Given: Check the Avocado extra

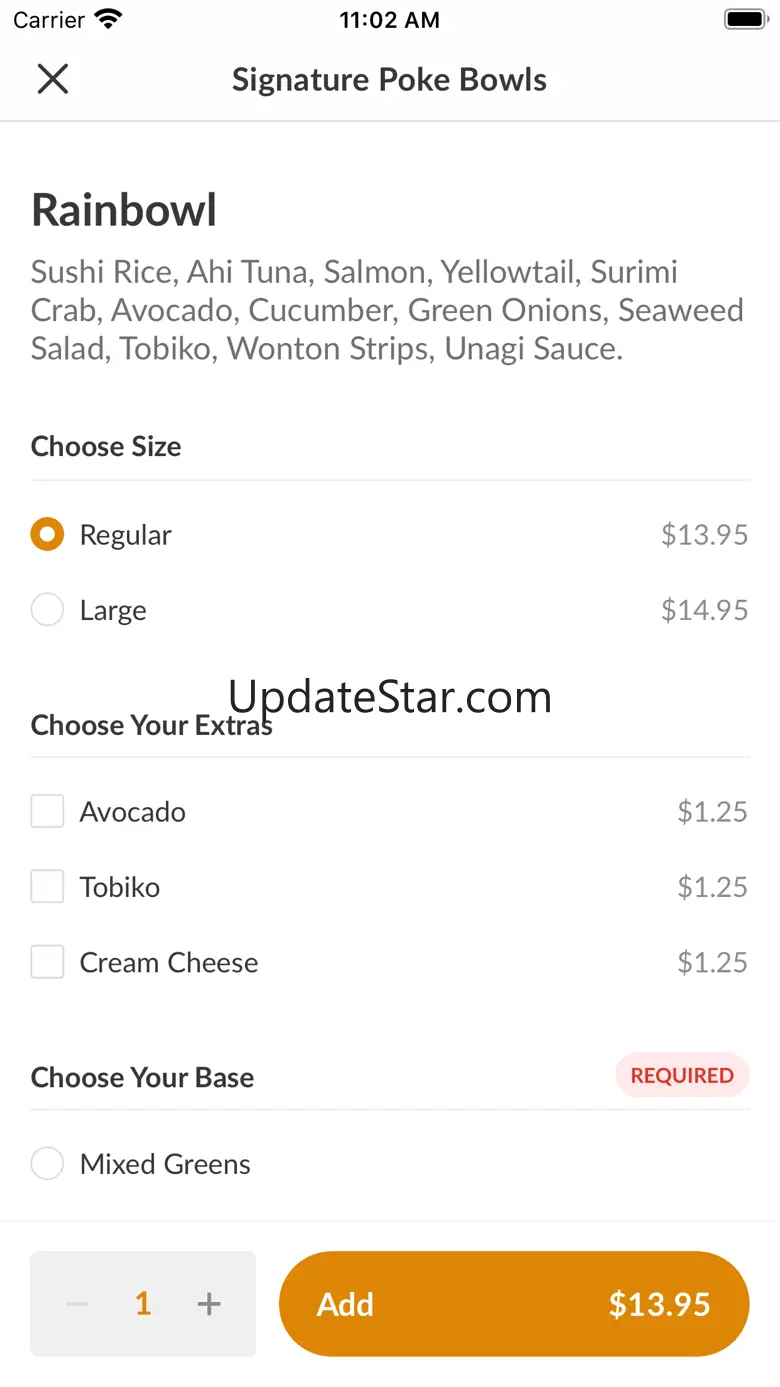Looking at the screenshot, I should (47, 812).
